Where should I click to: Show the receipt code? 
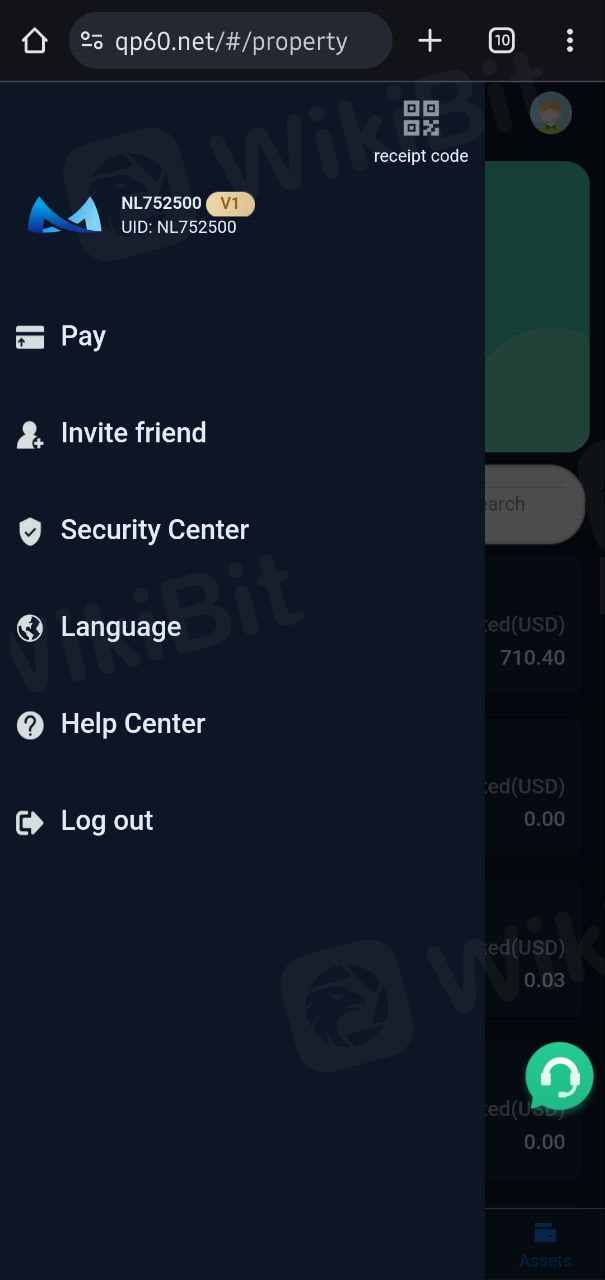pyautogui.click(x=421, y=131)
